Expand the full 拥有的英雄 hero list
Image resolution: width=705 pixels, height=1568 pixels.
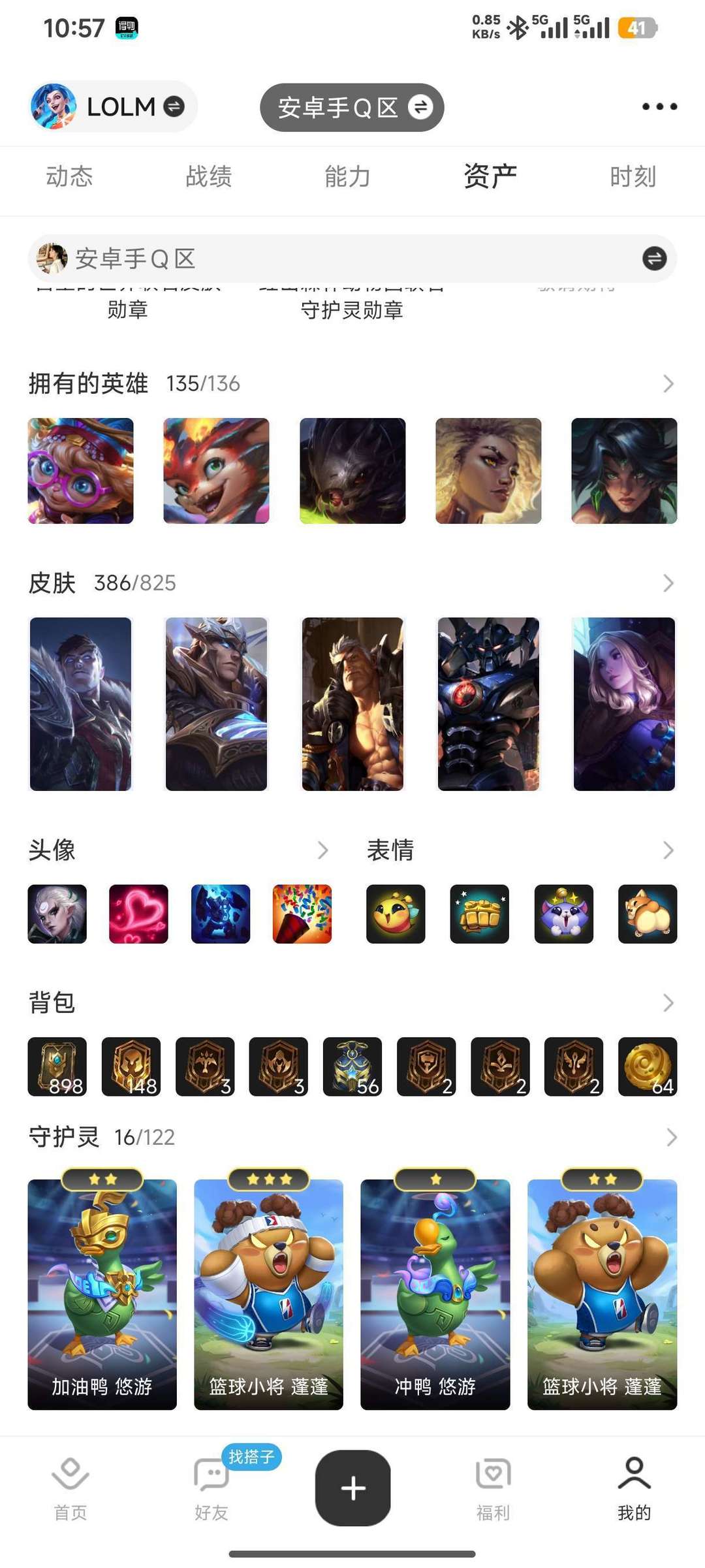tap(667, 383)
